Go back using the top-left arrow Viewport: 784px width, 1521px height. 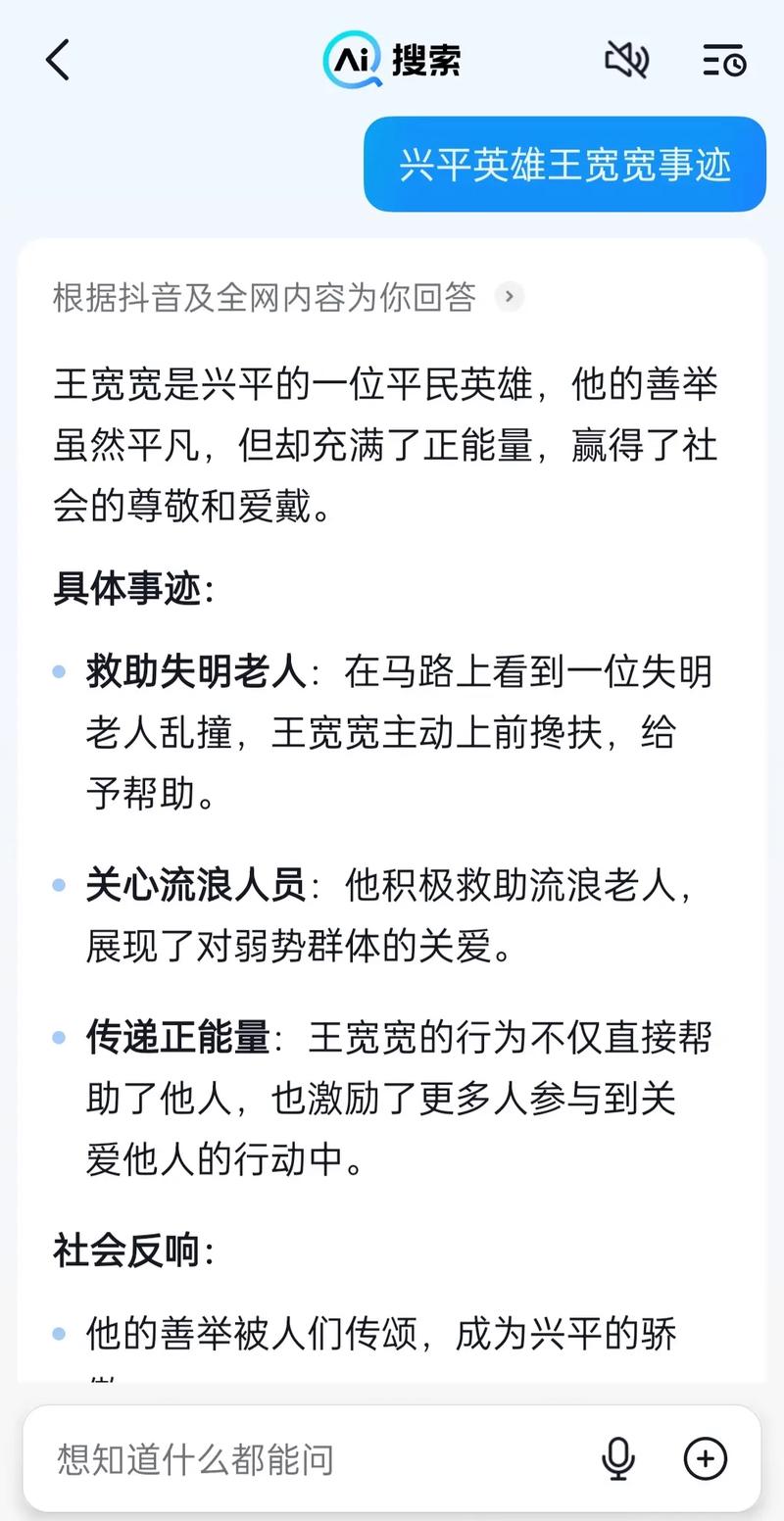(x=59, y=61)
